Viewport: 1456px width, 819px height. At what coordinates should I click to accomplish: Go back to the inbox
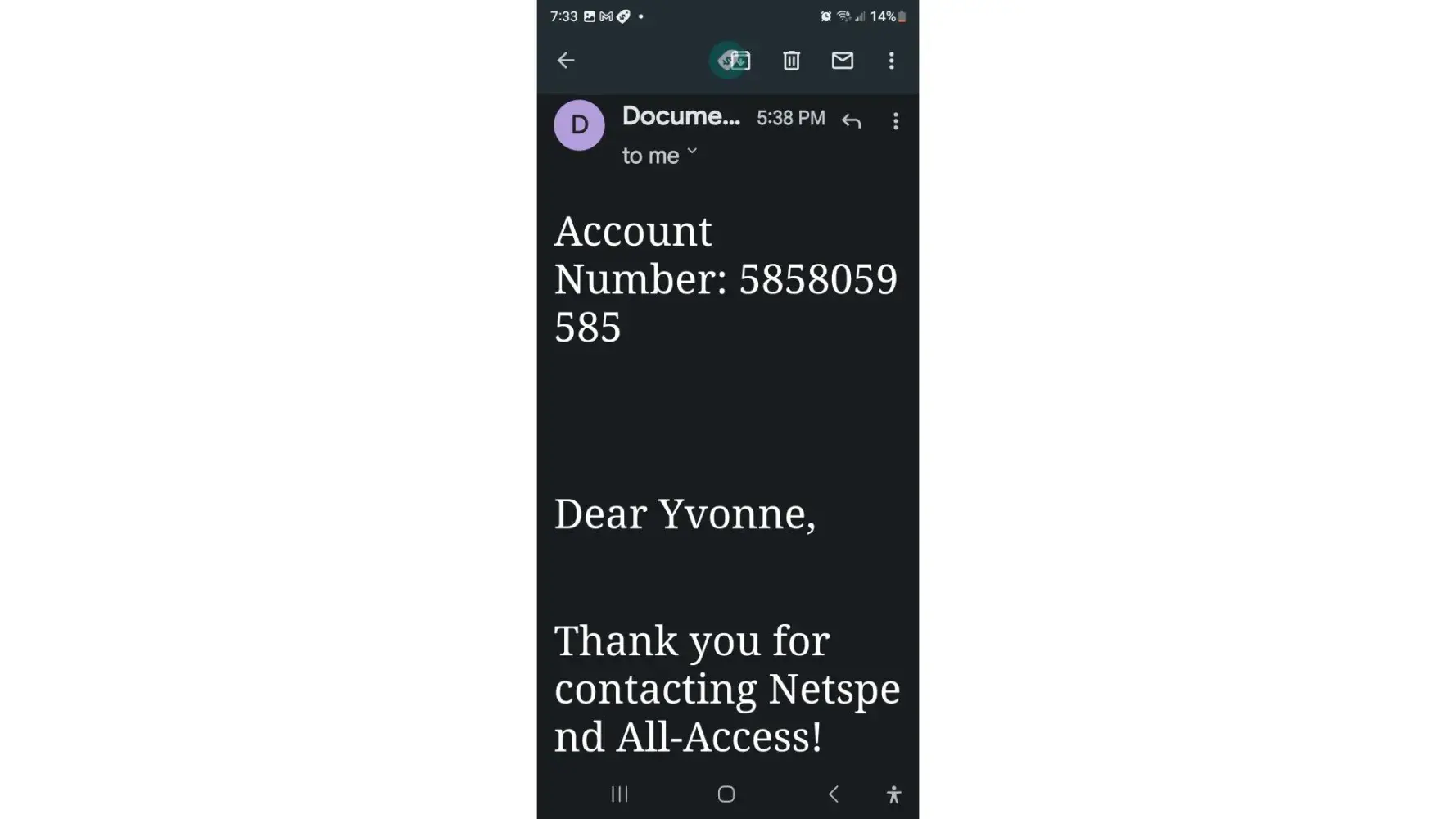pos(566,61)
